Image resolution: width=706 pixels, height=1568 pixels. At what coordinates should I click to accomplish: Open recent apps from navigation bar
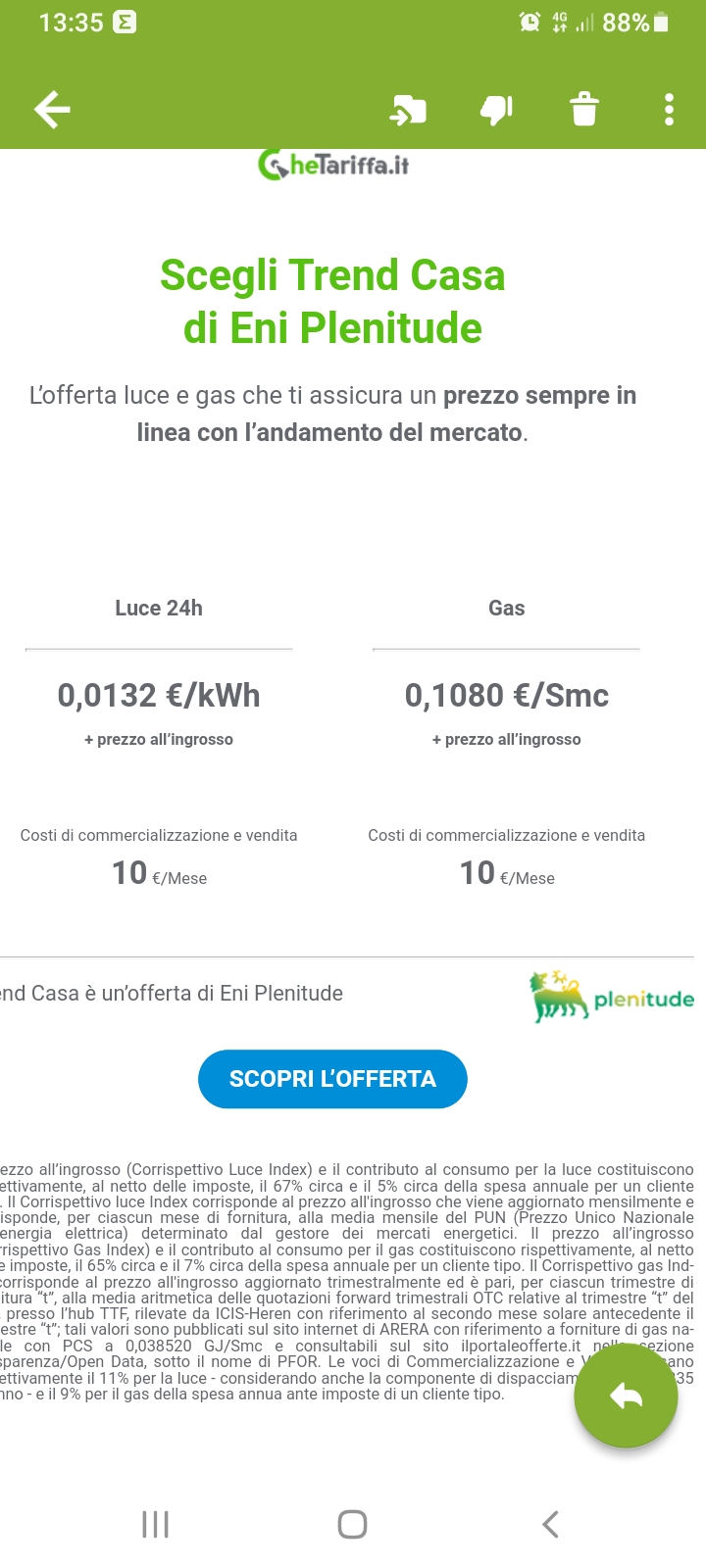[156, 1524]
